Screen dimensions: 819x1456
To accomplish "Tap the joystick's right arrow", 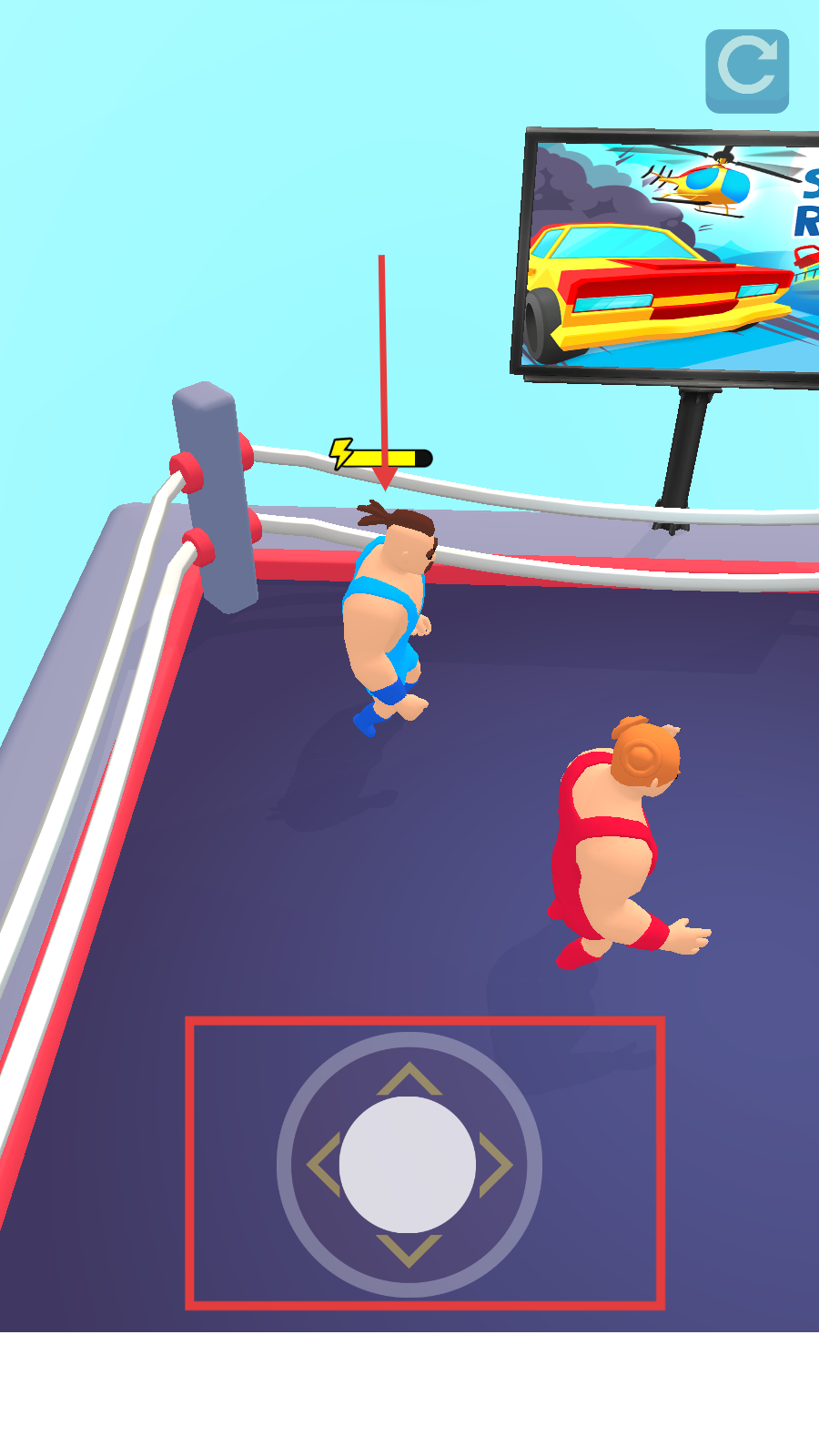I will [x=496, y=1165].
